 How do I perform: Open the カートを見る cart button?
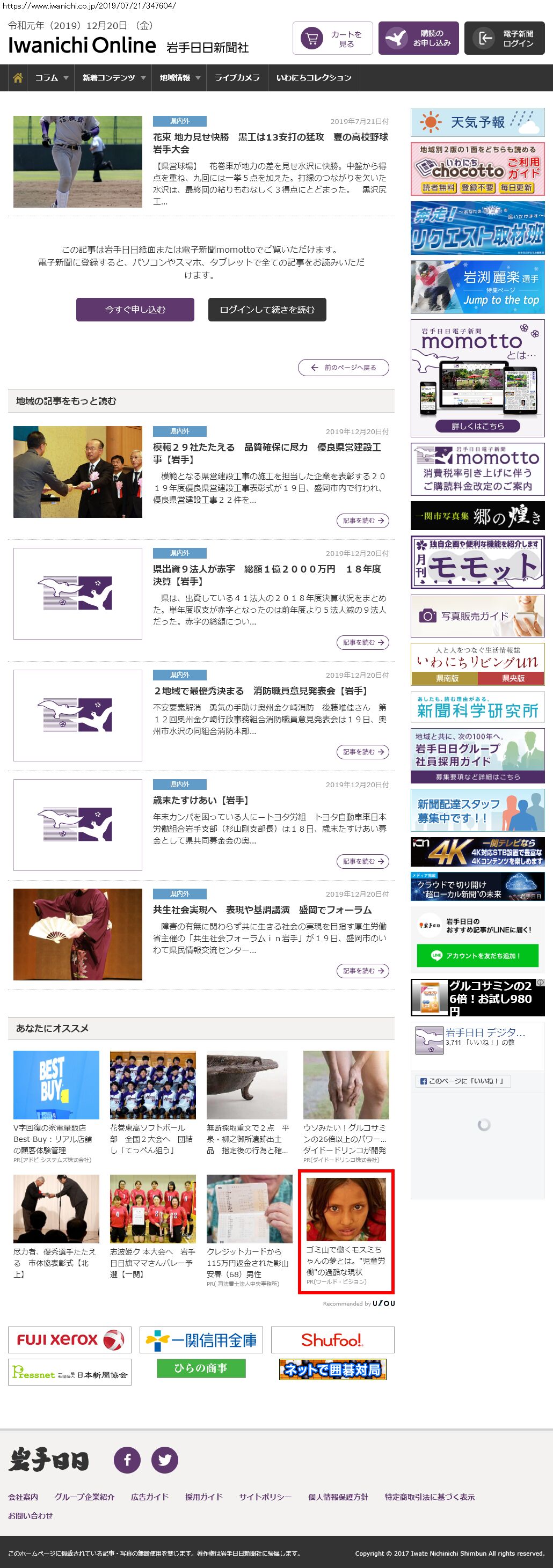pos(332,38)
